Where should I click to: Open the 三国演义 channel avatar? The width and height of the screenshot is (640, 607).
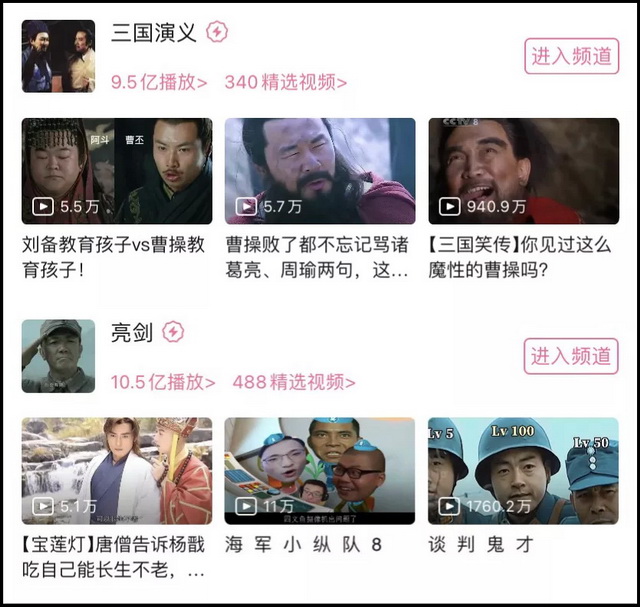point(58,56)
